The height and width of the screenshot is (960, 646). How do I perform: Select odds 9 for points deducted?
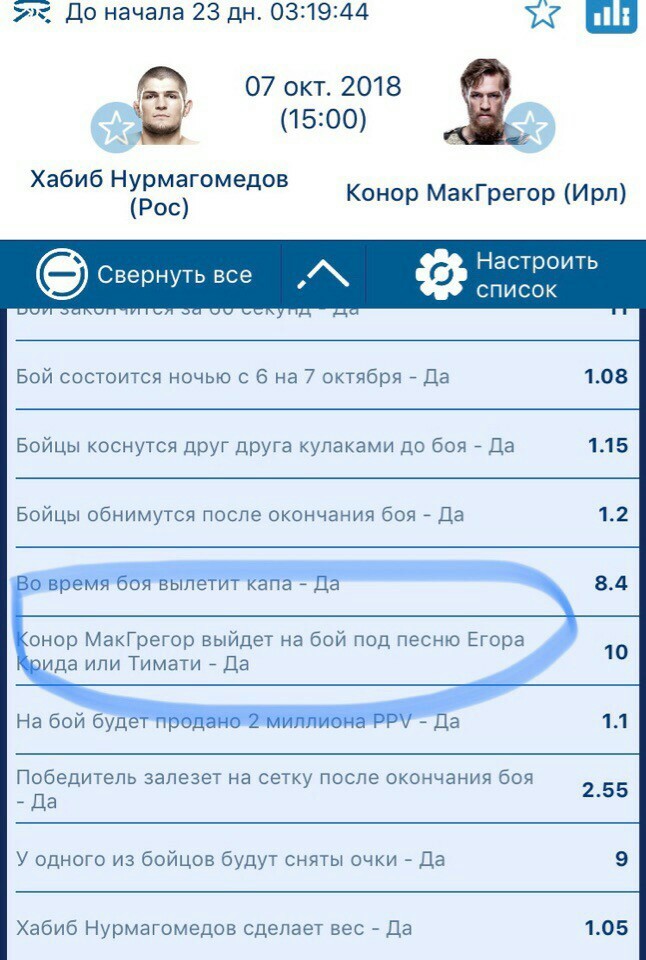(620, 859)
